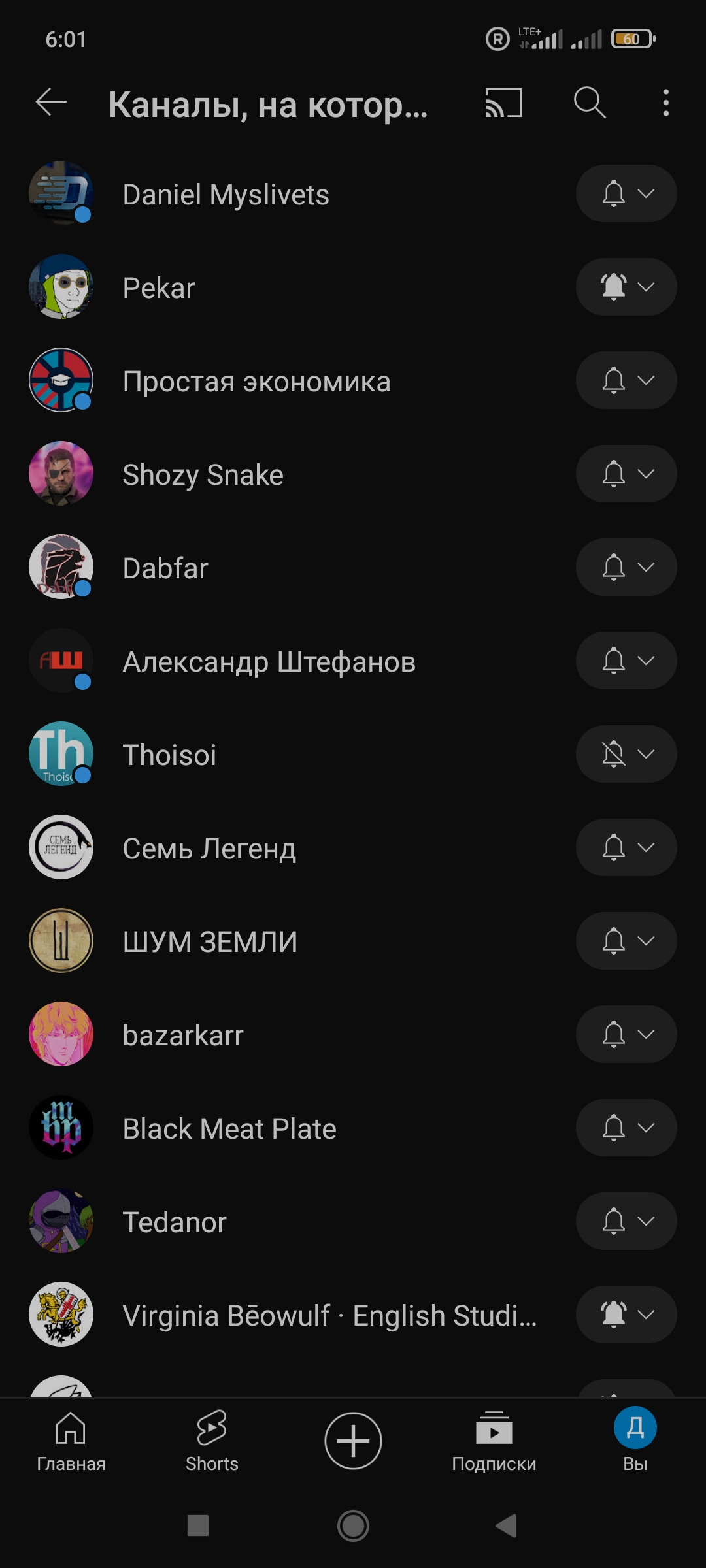The width and height of the screenshot is (706, 1568).
Task: Open notification bell for ШУМ ЗЕМЛИ
Action: pos(626,941)
